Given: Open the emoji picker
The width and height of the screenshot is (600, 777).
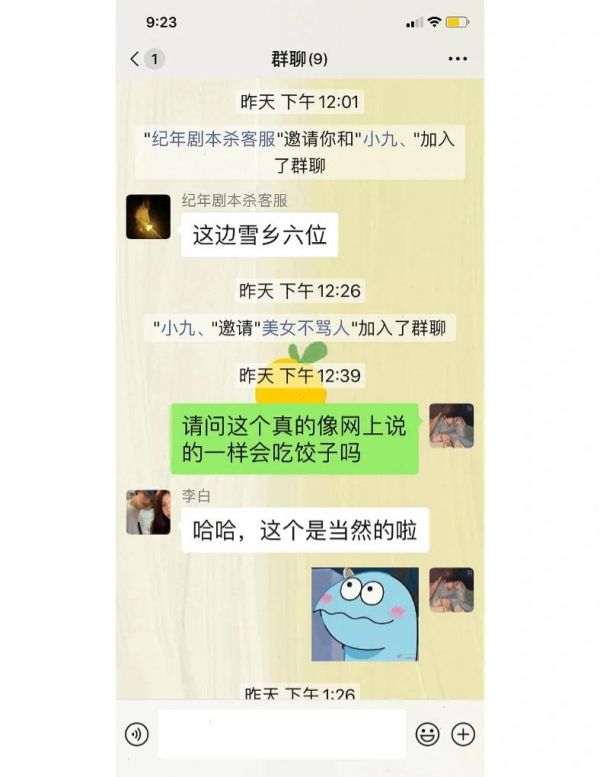Looking at the screenshot, I should coord(427,734).
